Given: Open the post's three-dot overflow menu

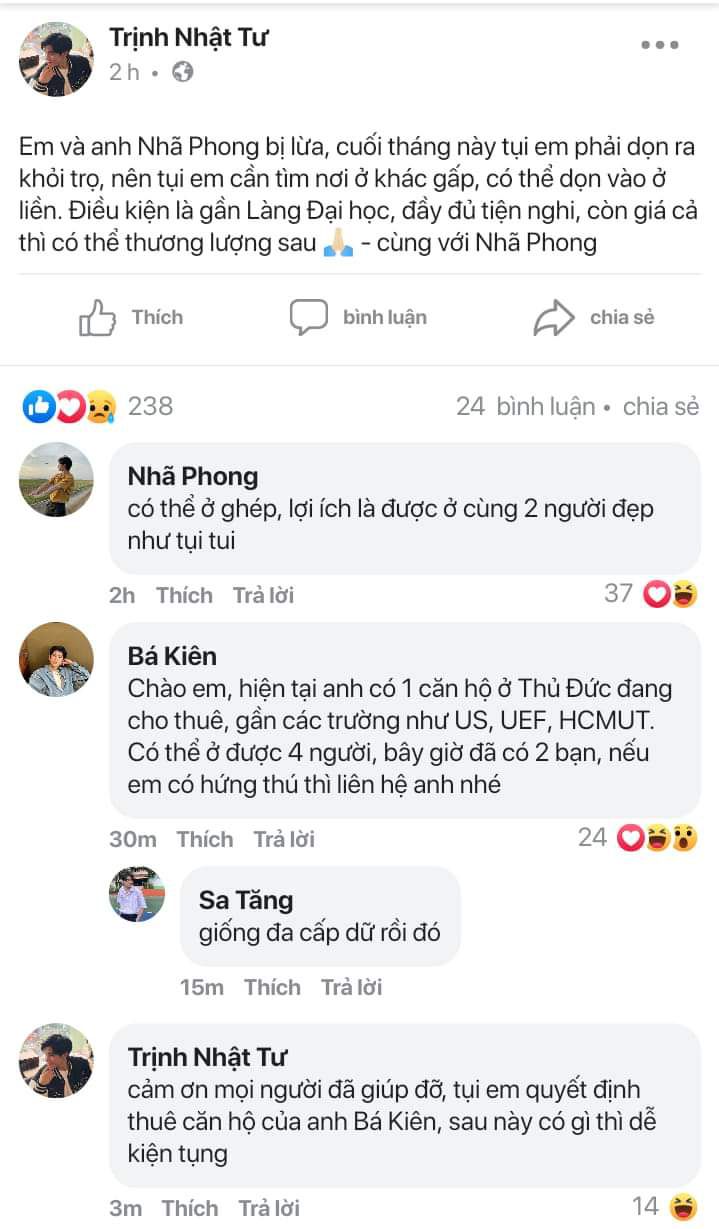Looking at the screenshot, I should click(659, 45).
